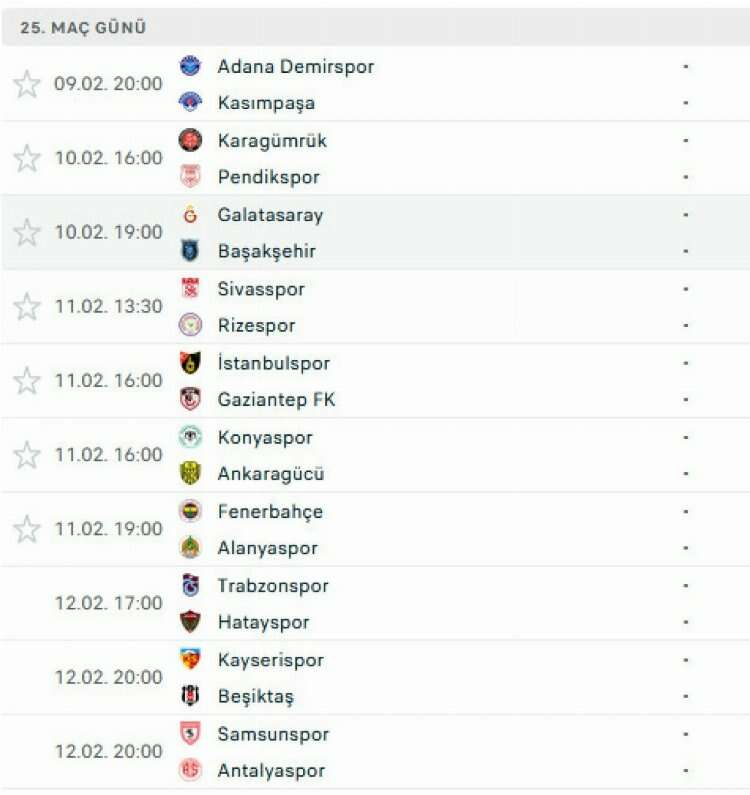Open the Galatasaray vs Başakşehir match
The image size is (750, 795).
point(400,233)
